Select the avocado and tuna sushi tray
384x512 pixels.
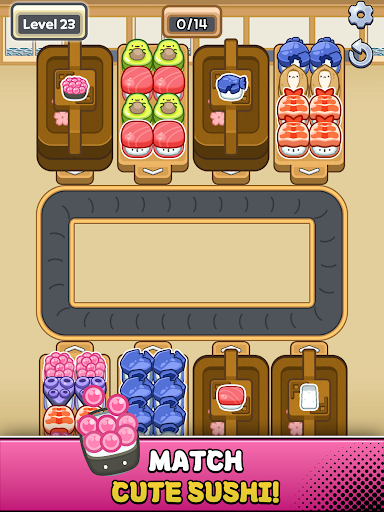[x=153, y=106]
